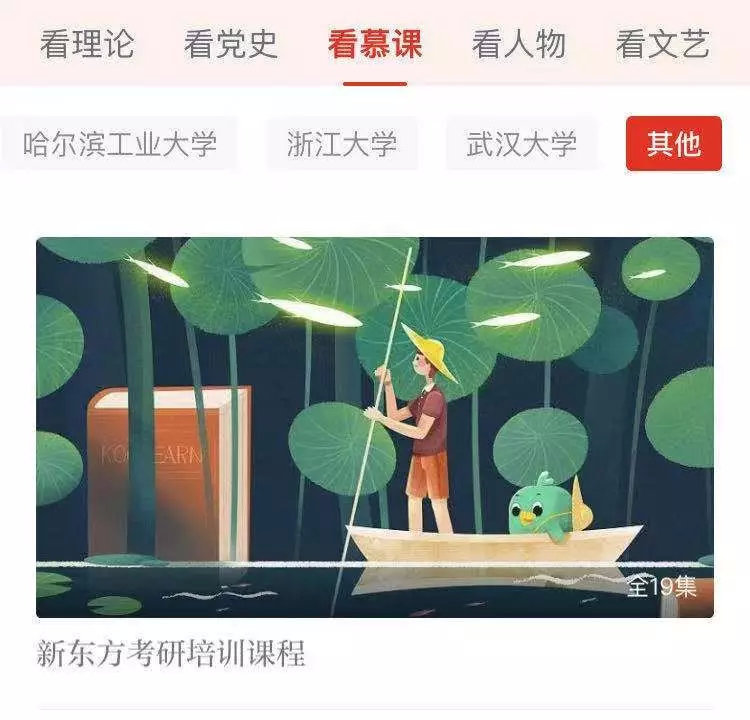Filter courses by 哈尔滨工业大学
This screenshot has width=750, height=720.
point(120,144)
